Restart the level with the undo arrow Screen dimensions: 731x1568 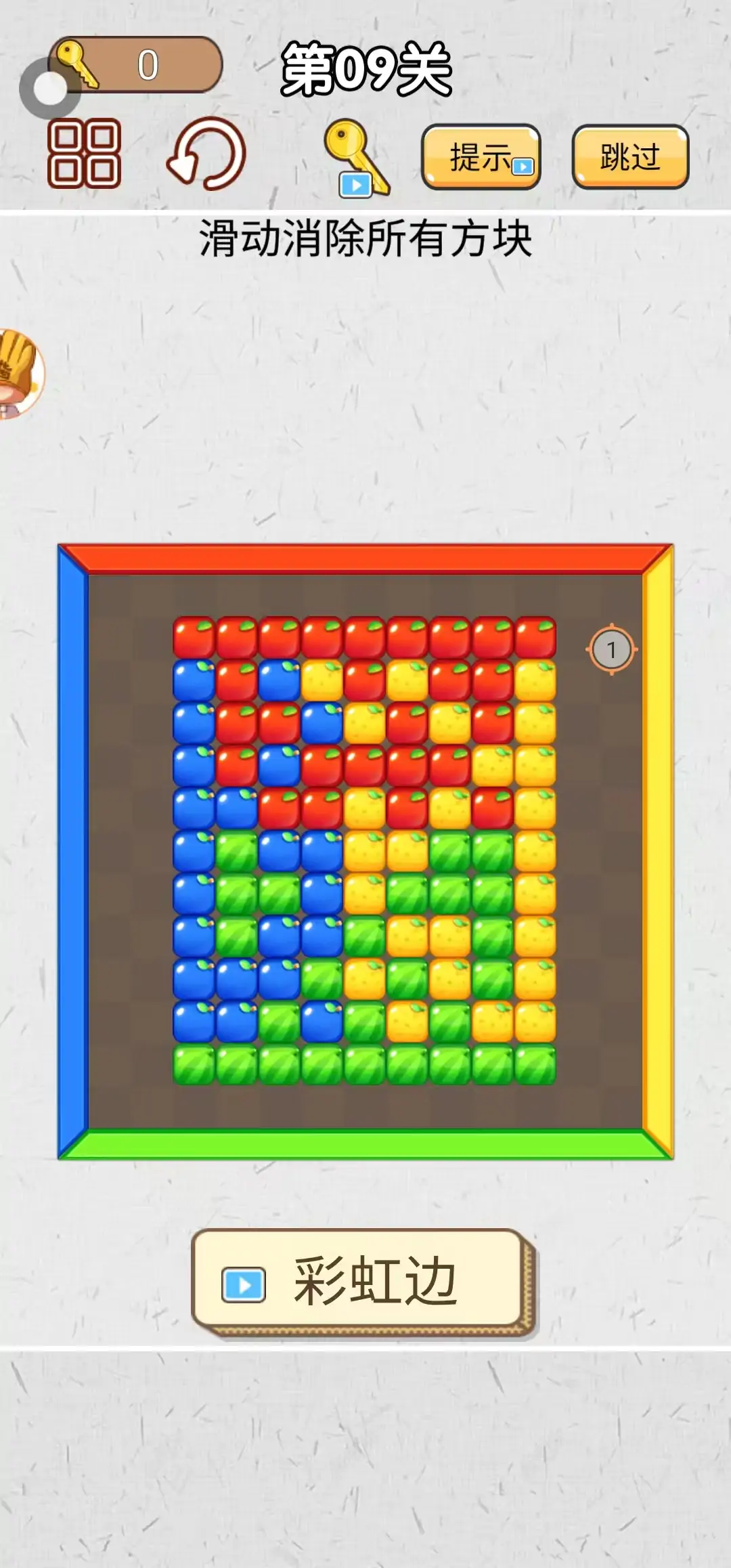tap(206, 154)
